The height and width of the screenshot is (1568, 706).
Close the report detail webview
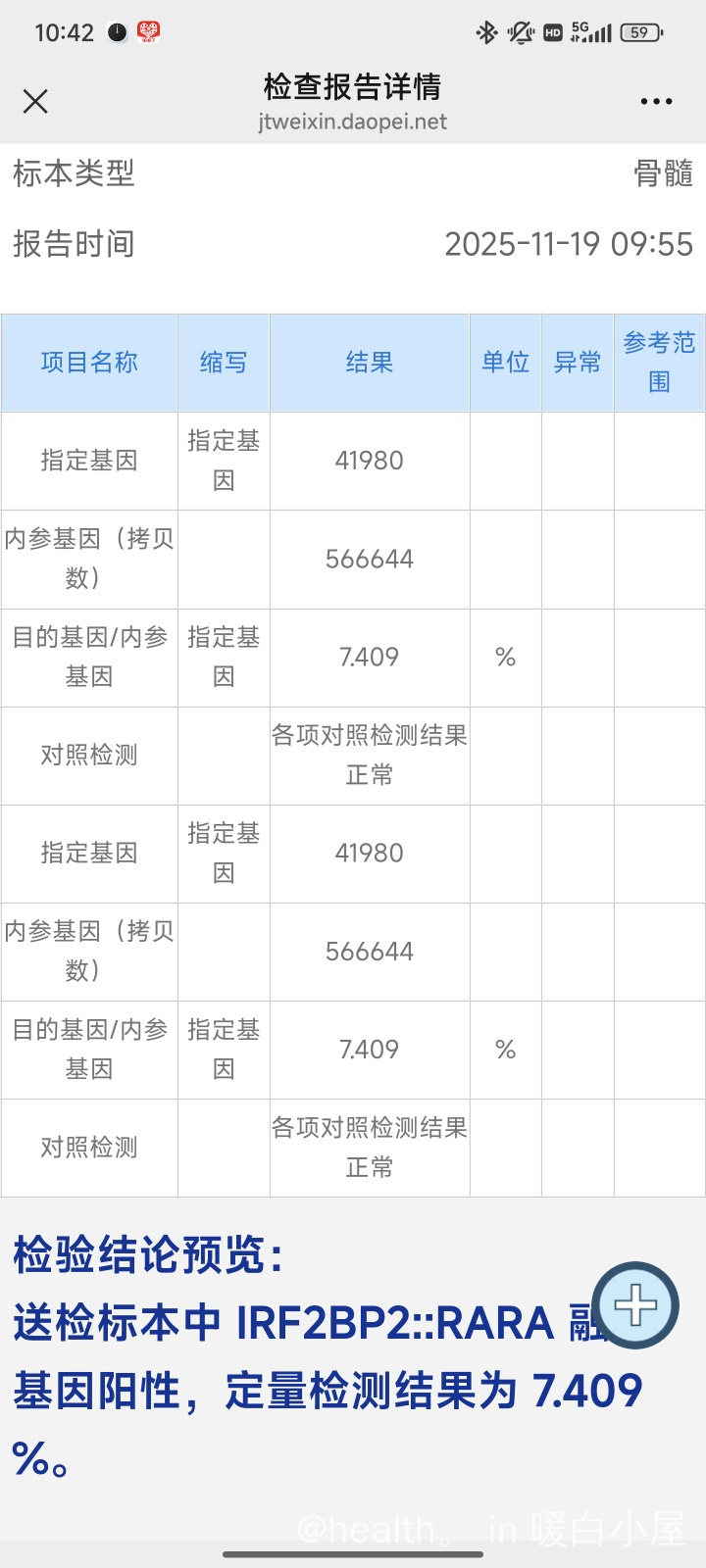point(35,101)
